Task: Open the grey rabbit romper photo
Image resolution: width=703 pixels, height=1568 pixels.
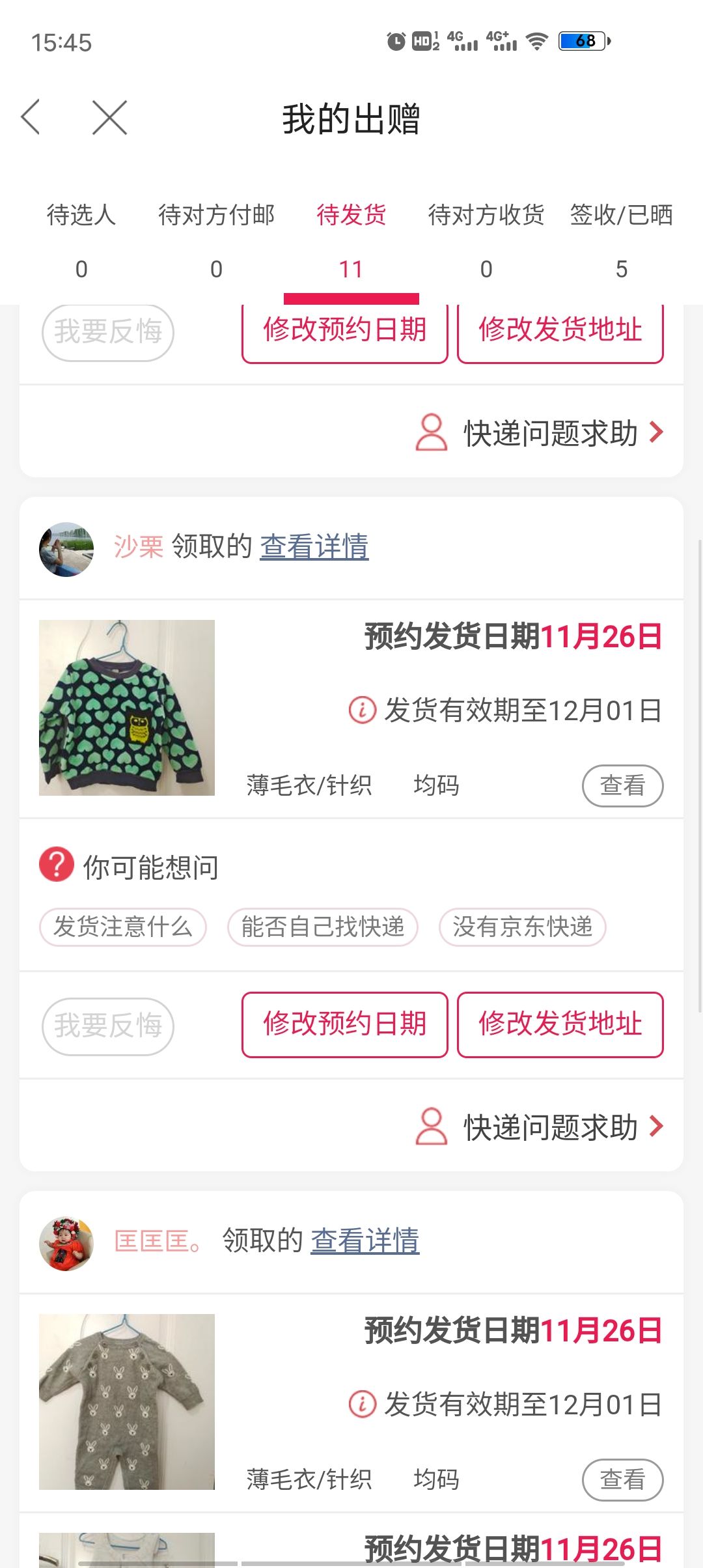Action: [127, 1402]
